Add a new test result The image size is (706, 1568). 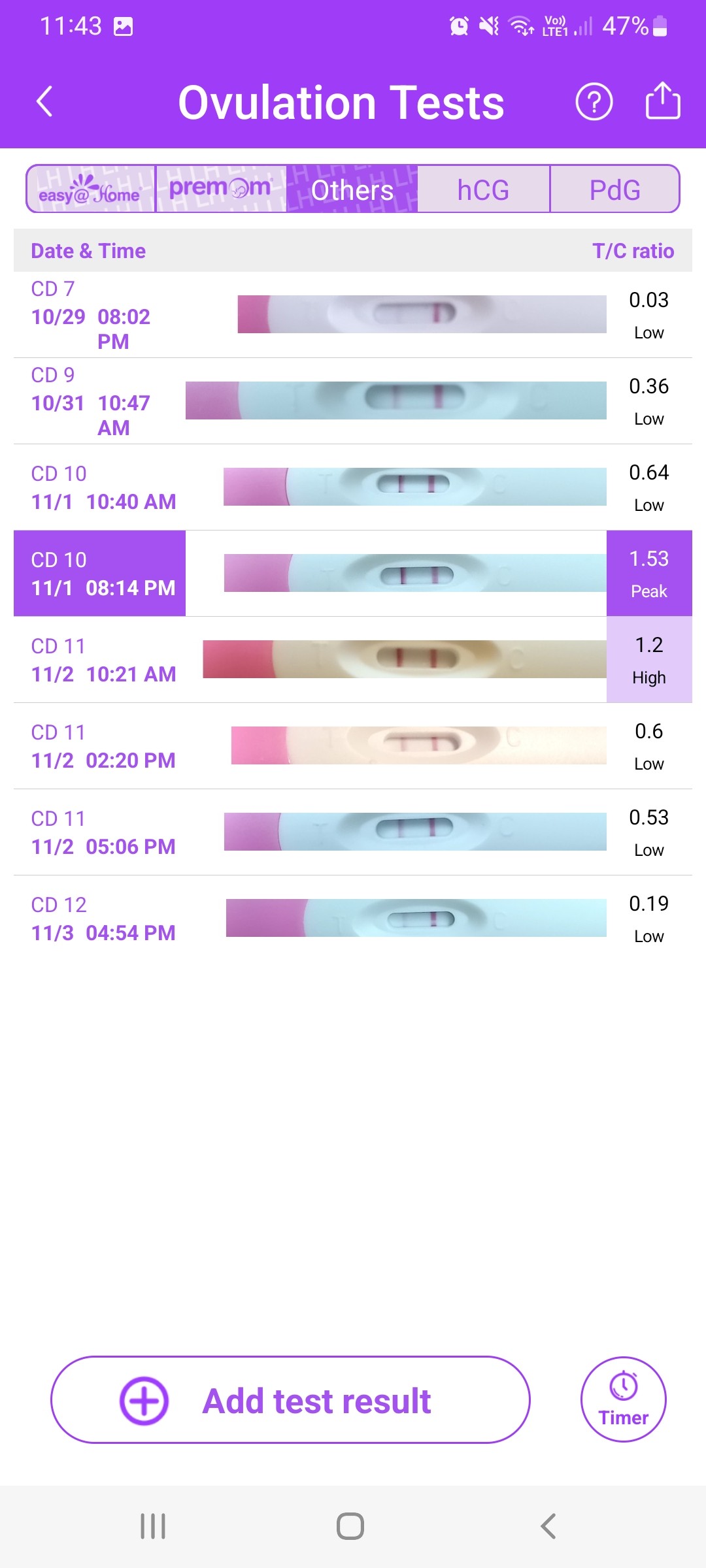290,1400
